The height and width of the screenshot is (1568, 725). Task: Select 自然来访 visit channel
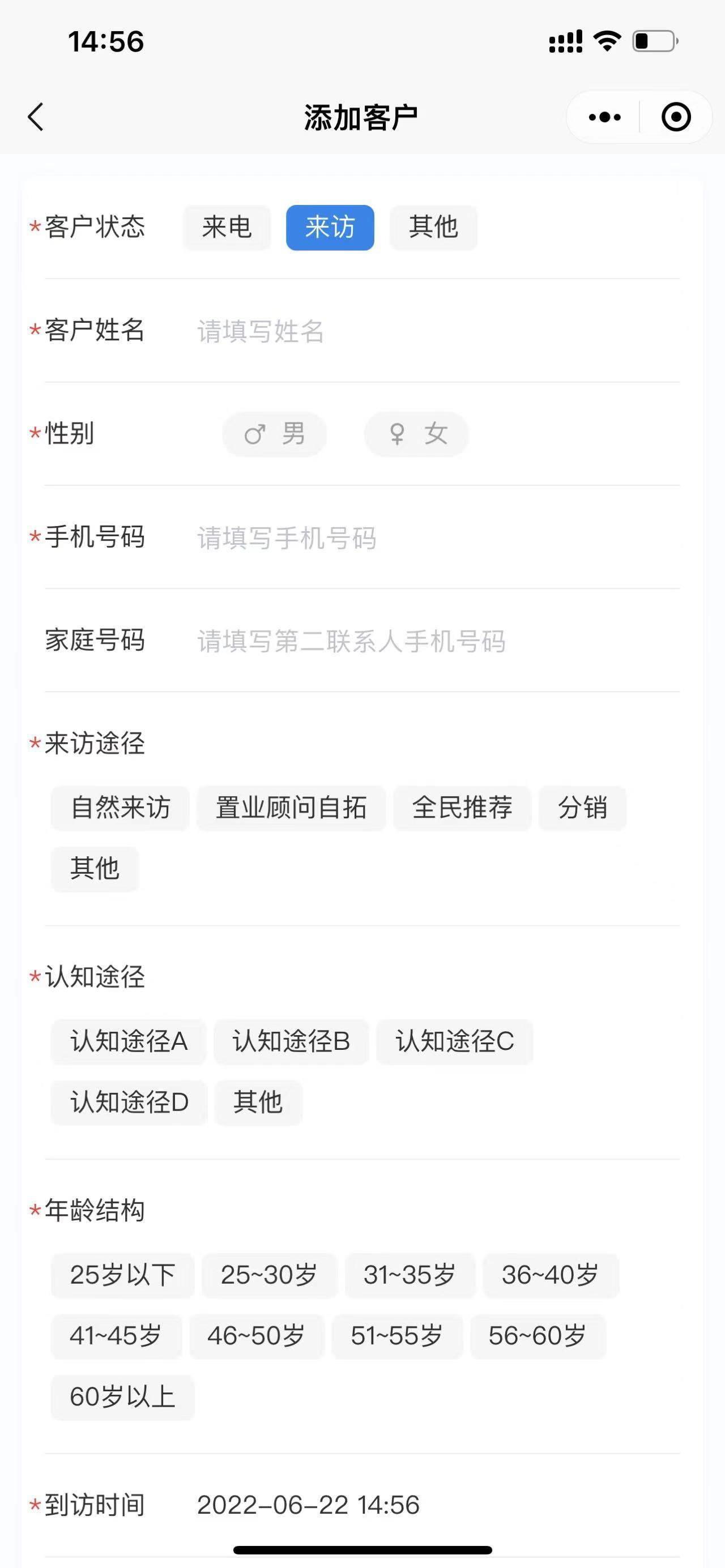[x=121, y=808]
